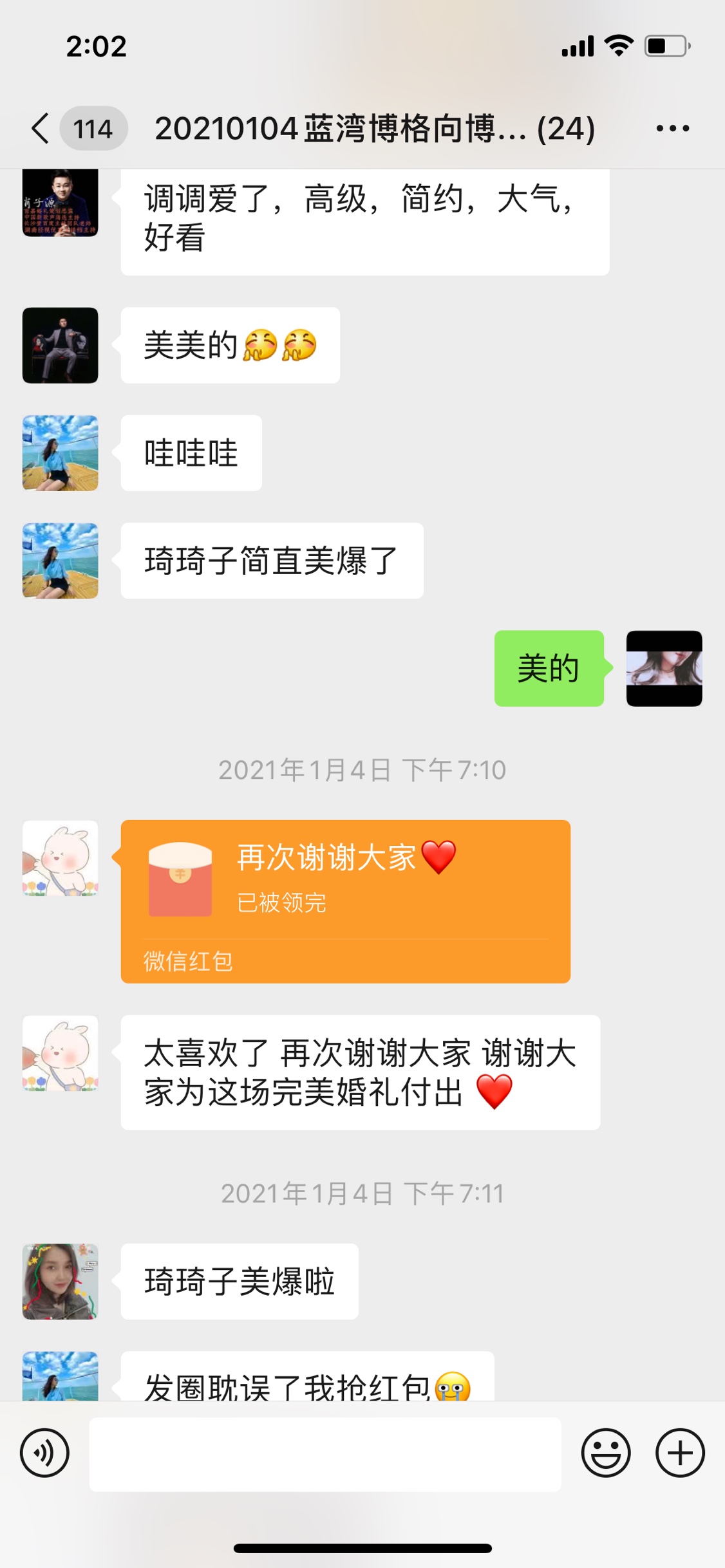Open avatar of the 调调爱了 message sender
725x1568 pixels.
(x=61, y=203)
